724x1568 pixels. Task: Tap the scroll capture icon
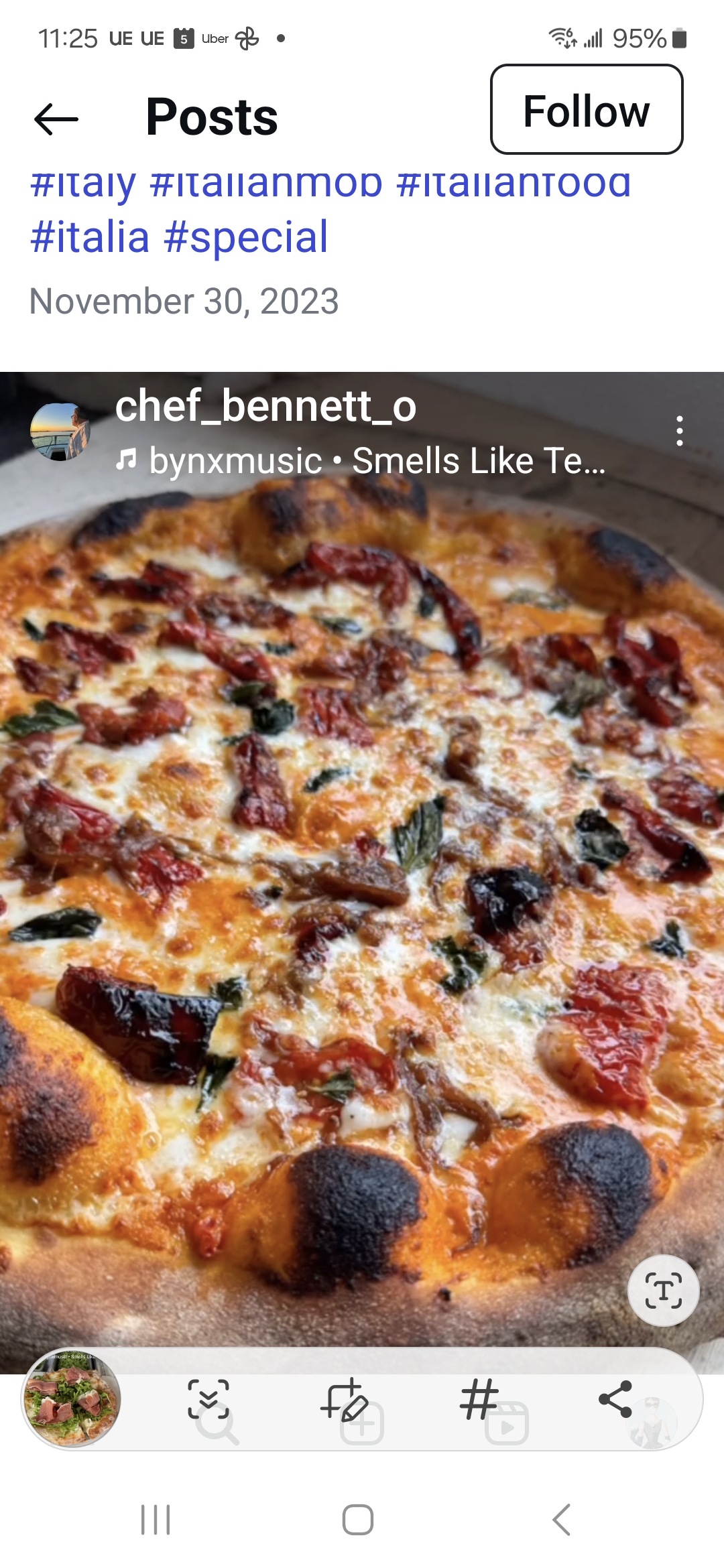tap(208, 1398)
